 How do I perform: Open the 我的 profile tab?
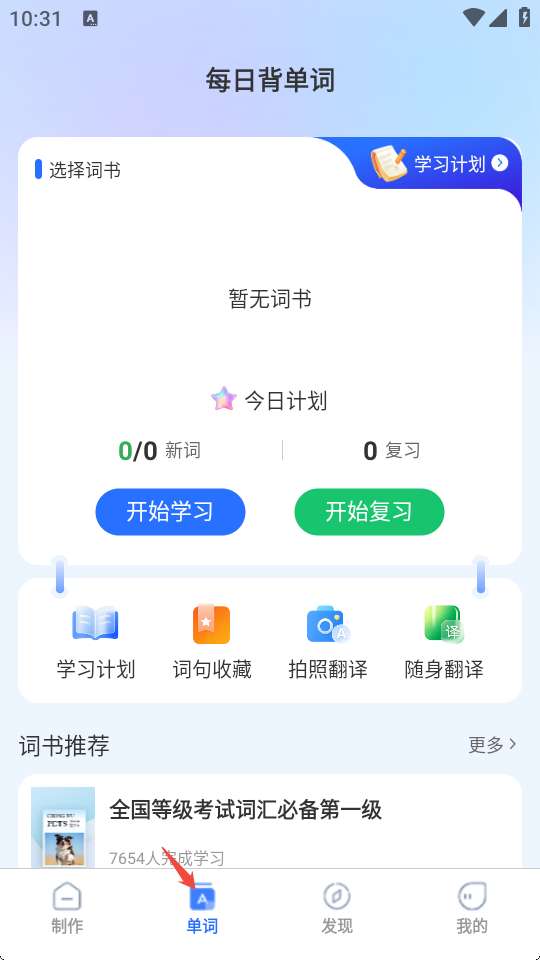[472, 909]
